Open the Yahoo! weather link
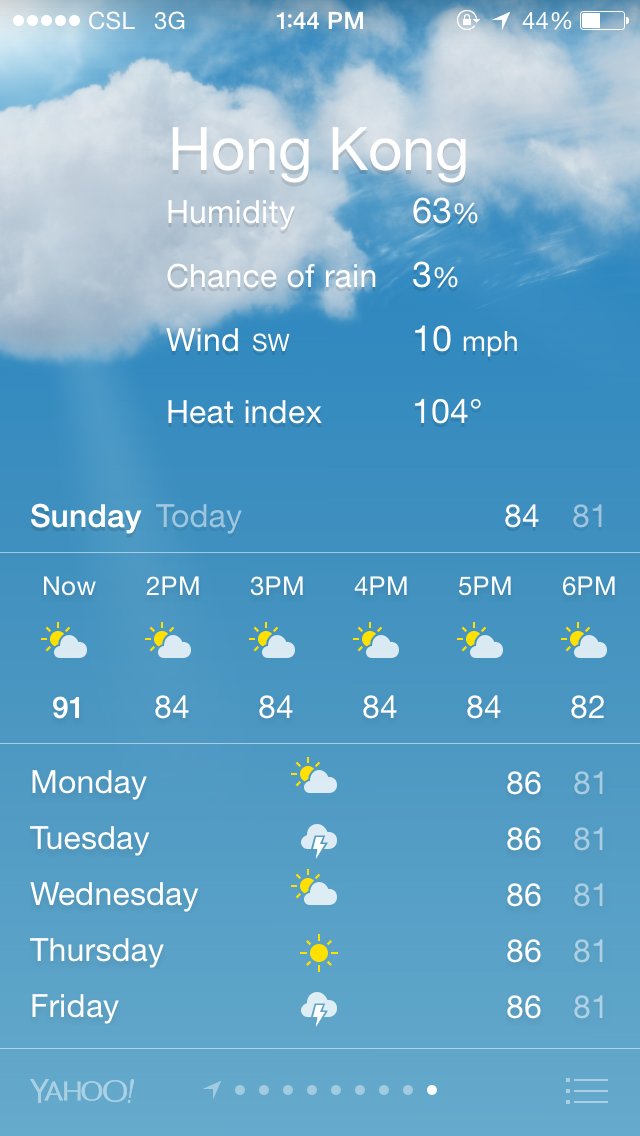Viewport: 640px width, 1136px height. click(82, 1090)
